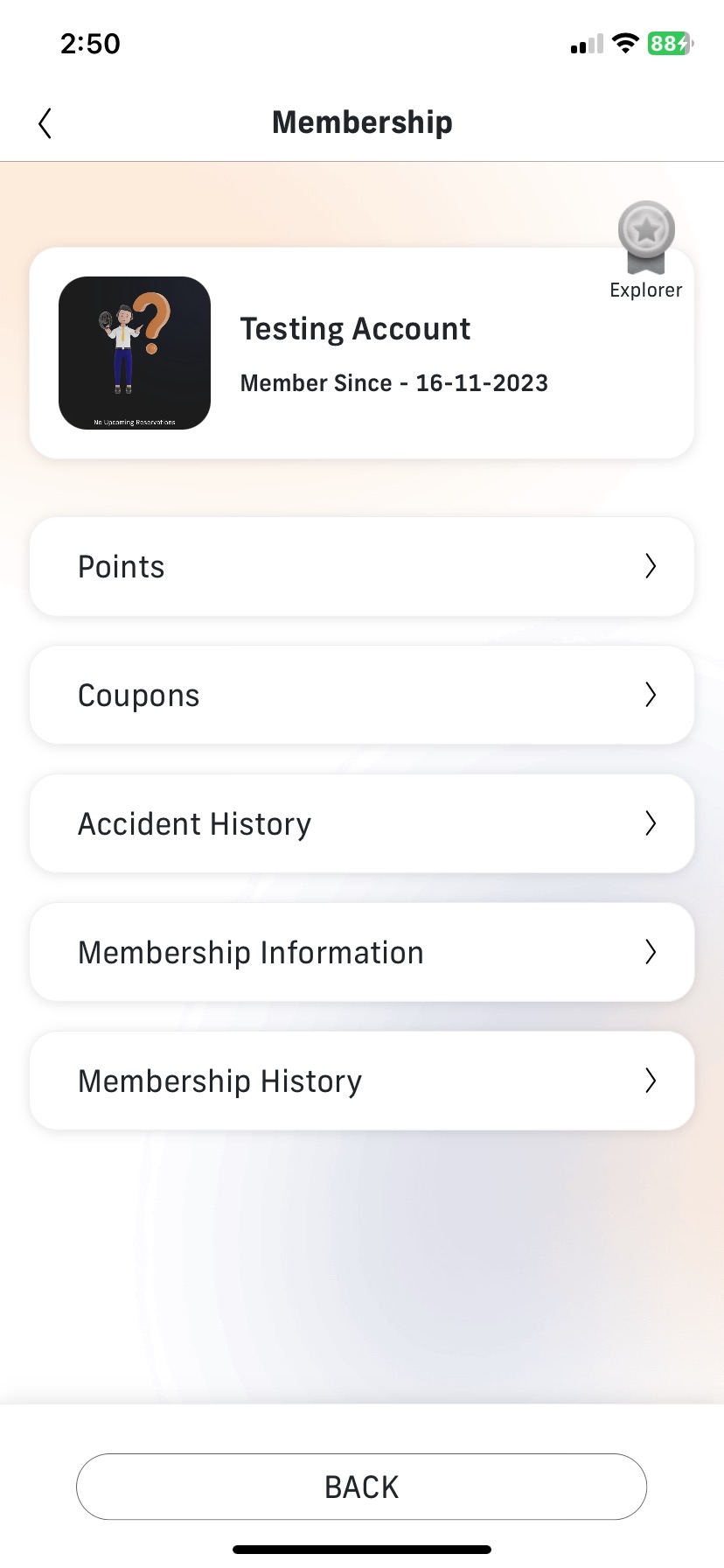Tap the clock showing 2:50
724x1568 pixels.
(x=91, y=43)
